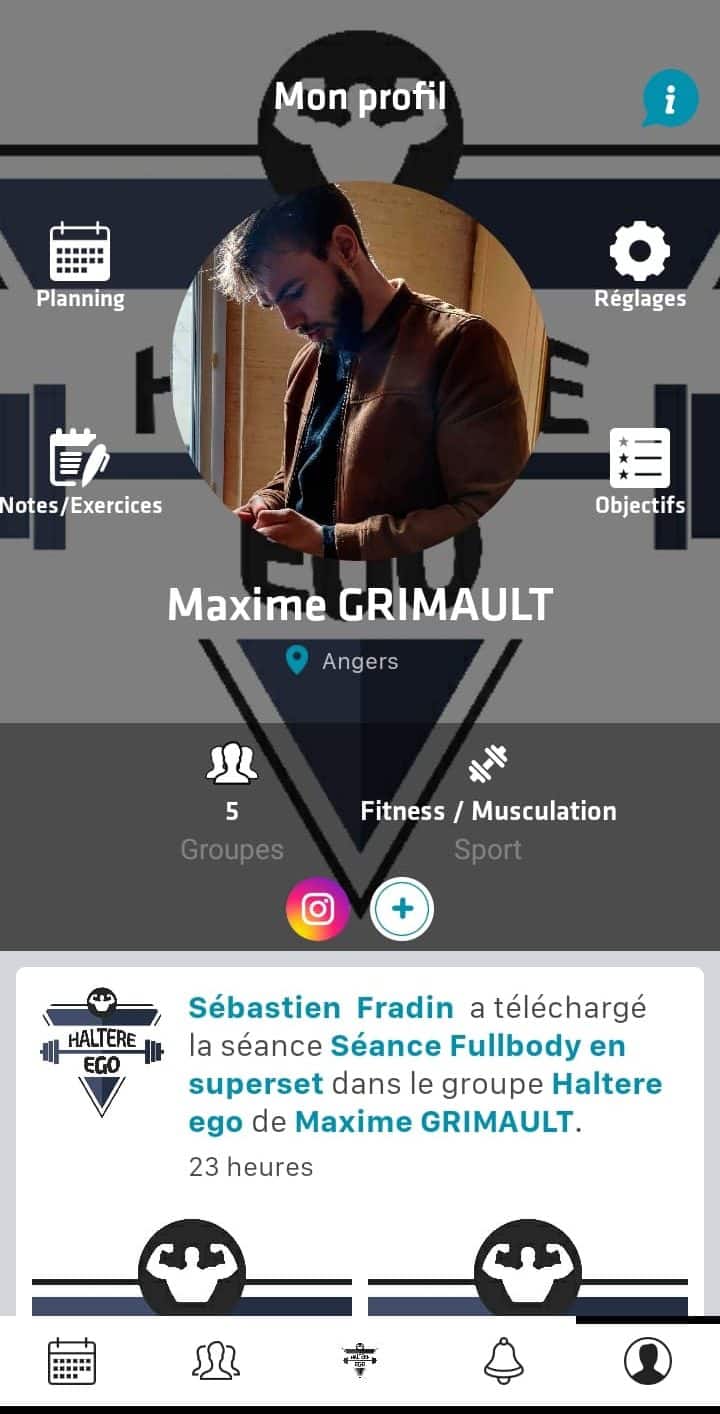Open the linked Instagram account
720x1414 pixels.
point(317,909)
